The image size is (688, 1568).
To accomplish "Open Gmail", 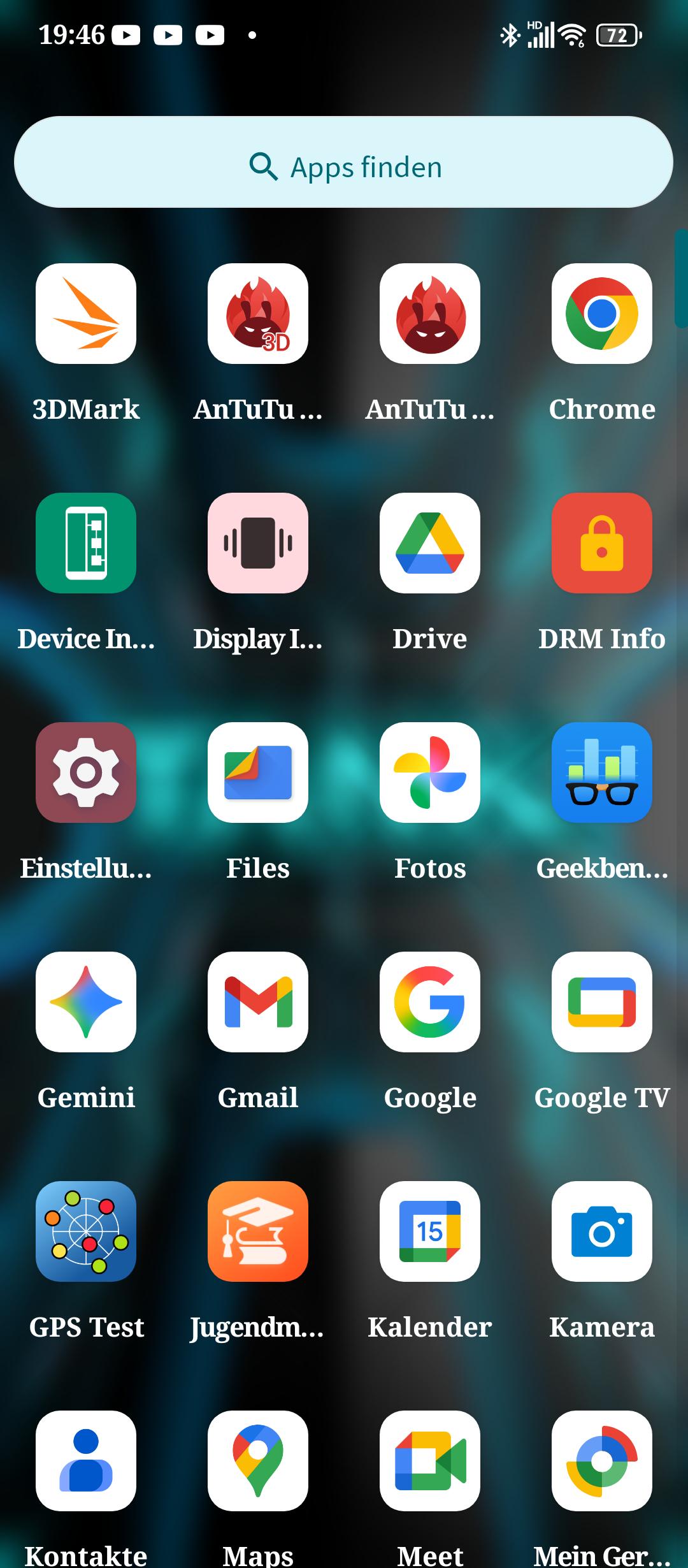I will pos(258,1002).
